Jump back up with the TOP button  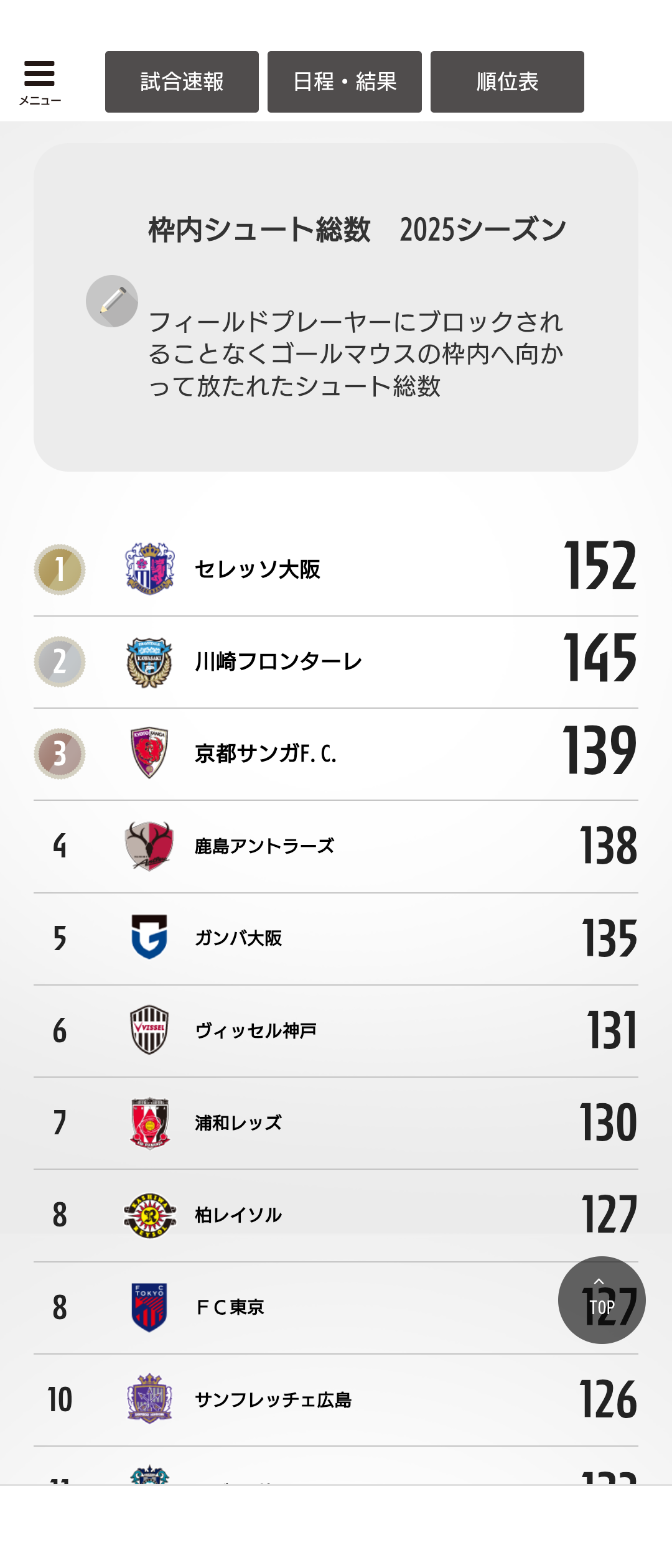click(602, 1300)
